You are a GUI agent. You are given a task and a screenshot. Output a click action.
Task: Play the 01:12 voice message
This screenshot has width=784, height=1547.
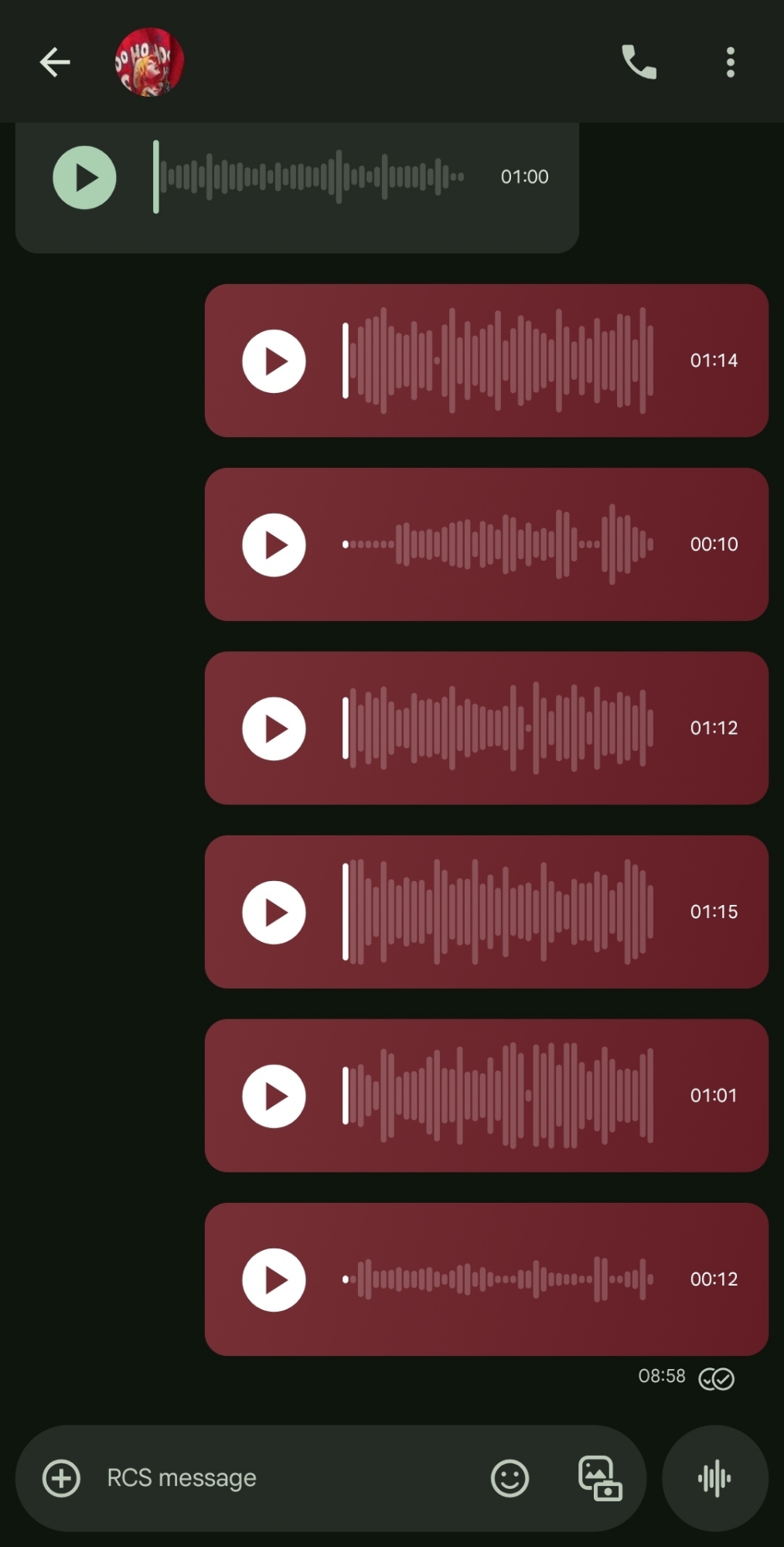pyautogui.click(x=274, y=729)
